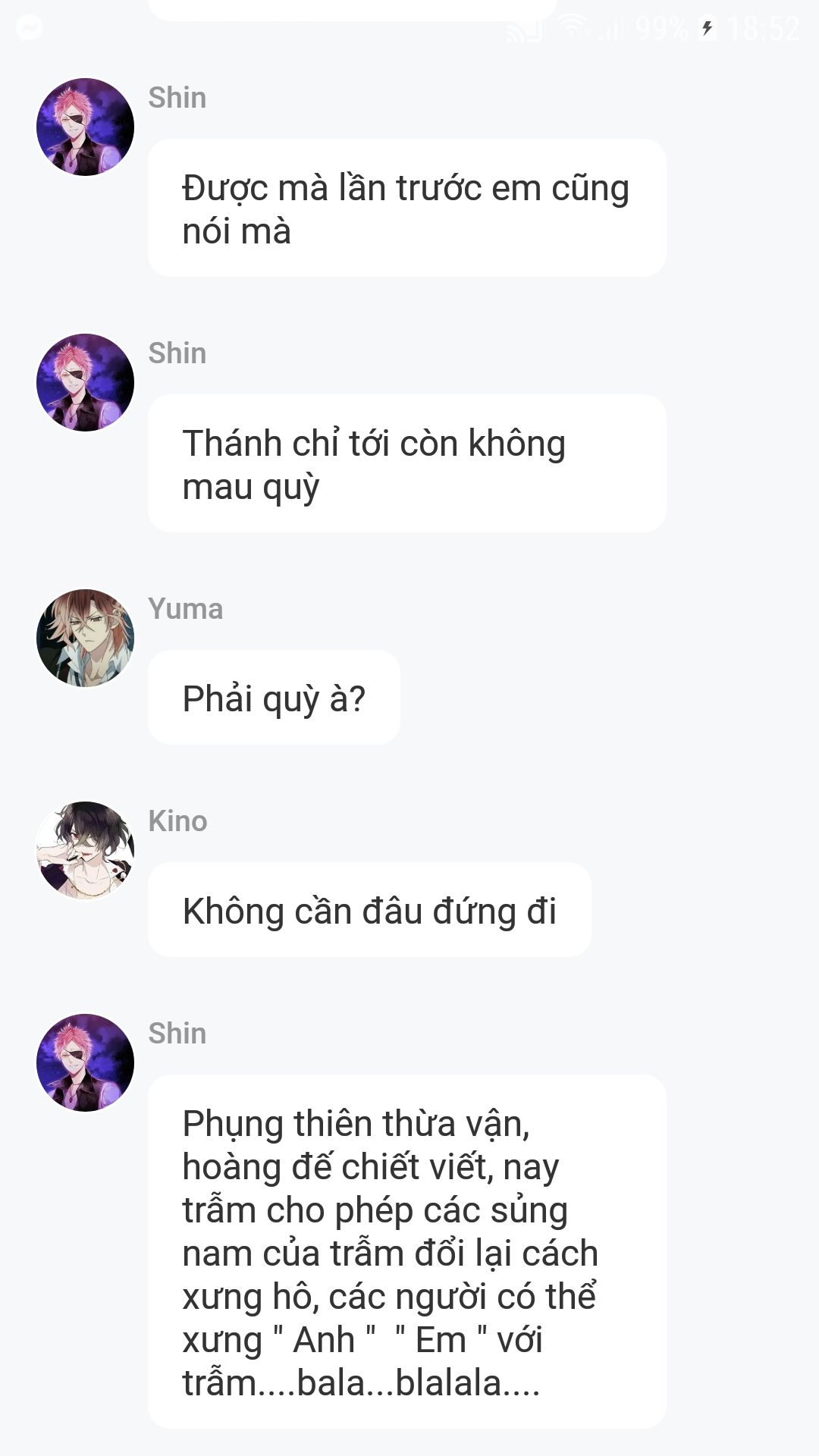Image resolution: width=819 pixels, height=1456 pixels.
Task: Tap Shin's avatar beside the "Thánh chỉ tới" message
Action: (x=85, y=382)
